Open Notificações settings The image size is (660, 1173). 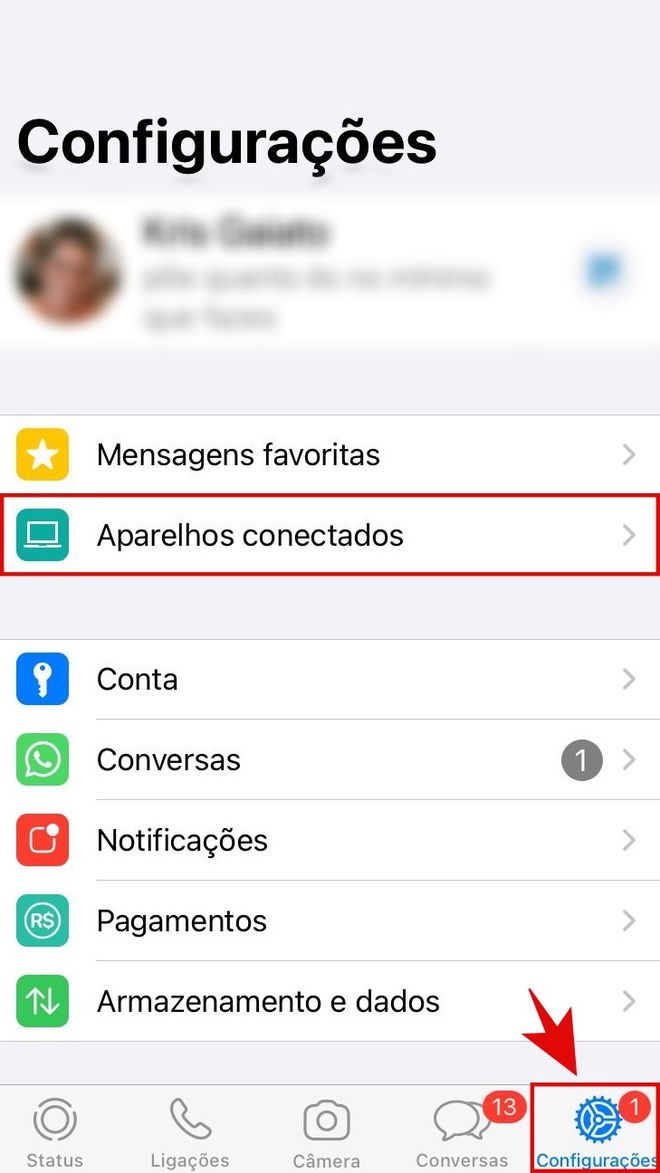(330, 840)
